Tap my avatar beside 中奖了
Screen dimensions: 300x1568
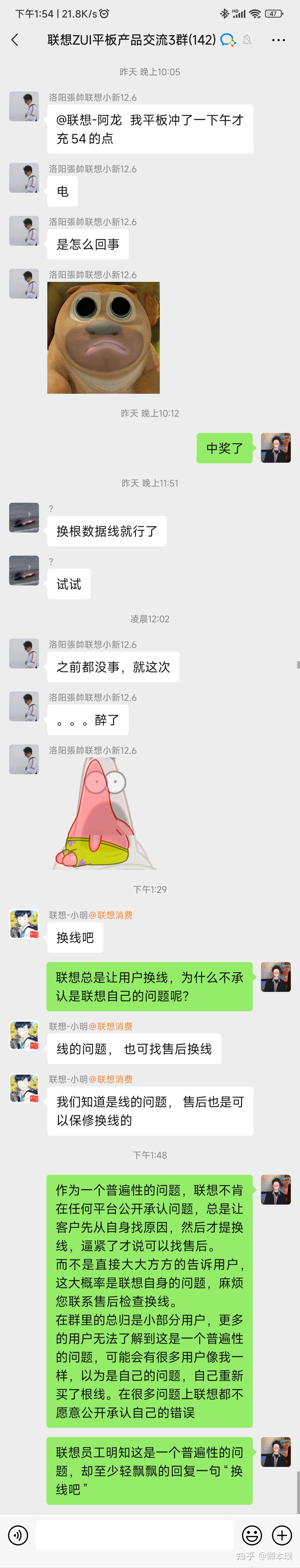coord(276,448)
